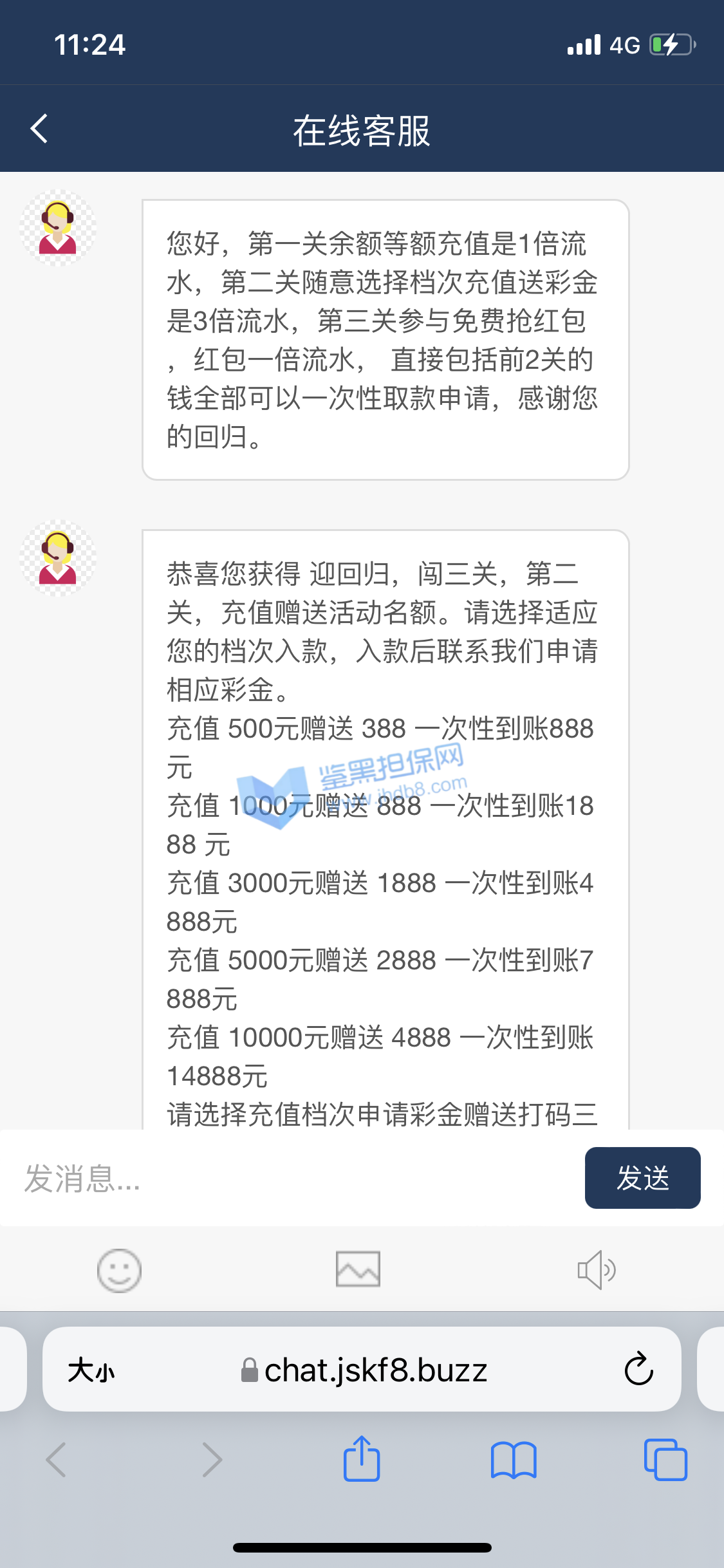Tap the 发送 send button
The height and width of the screenshot is (1568, 724).
(x=642, y=1178)
